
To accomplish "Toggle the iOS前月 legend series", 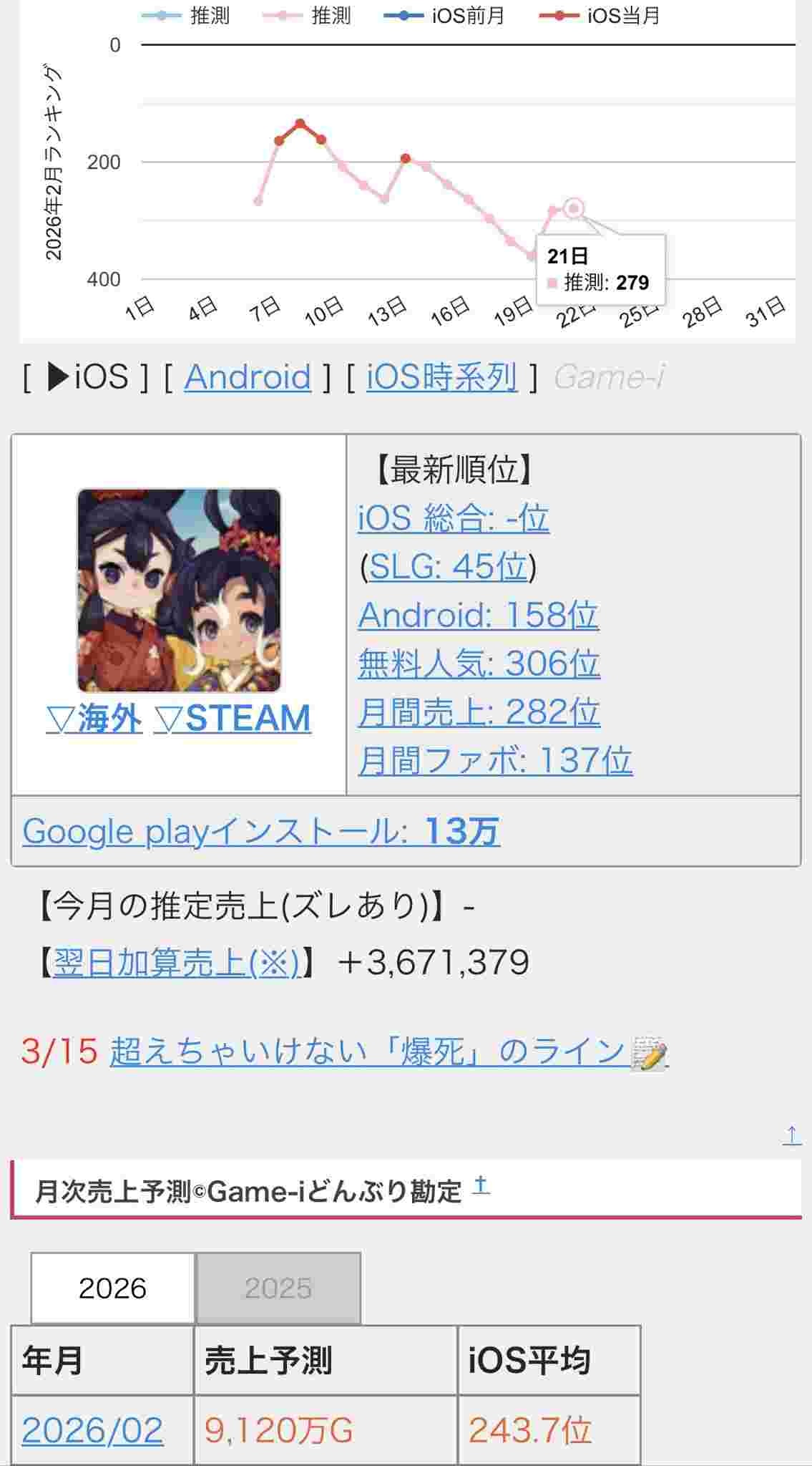I will tap(445, 15).
